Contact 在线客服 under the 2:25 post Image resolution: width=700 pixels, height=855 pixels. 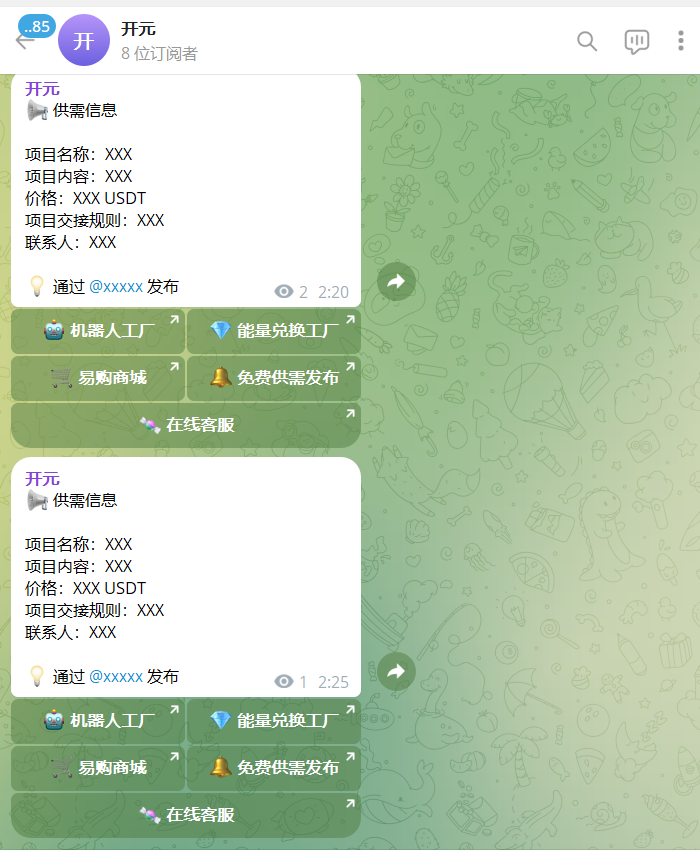click(186, 814)
